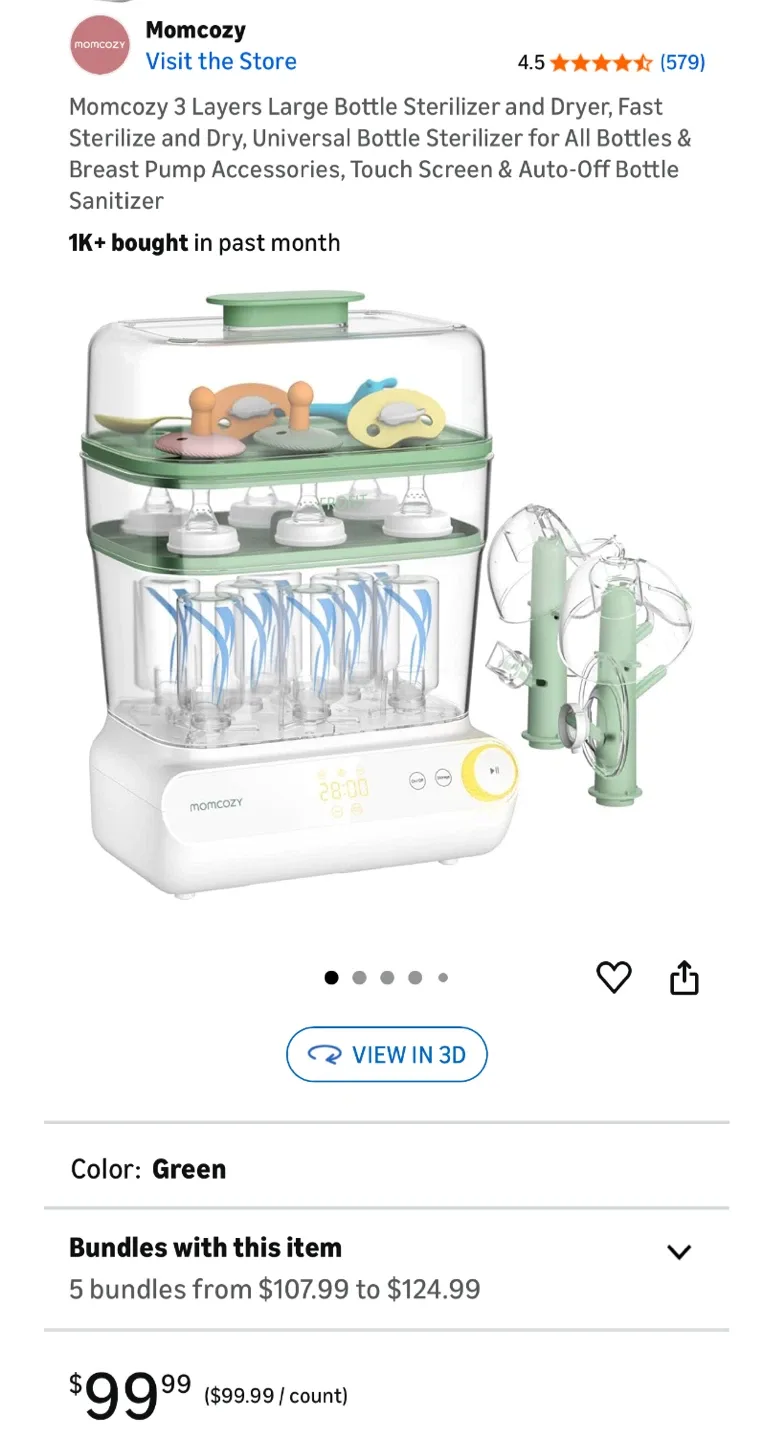Click the Momcozy store logo icon

click(x=99, y=45)
